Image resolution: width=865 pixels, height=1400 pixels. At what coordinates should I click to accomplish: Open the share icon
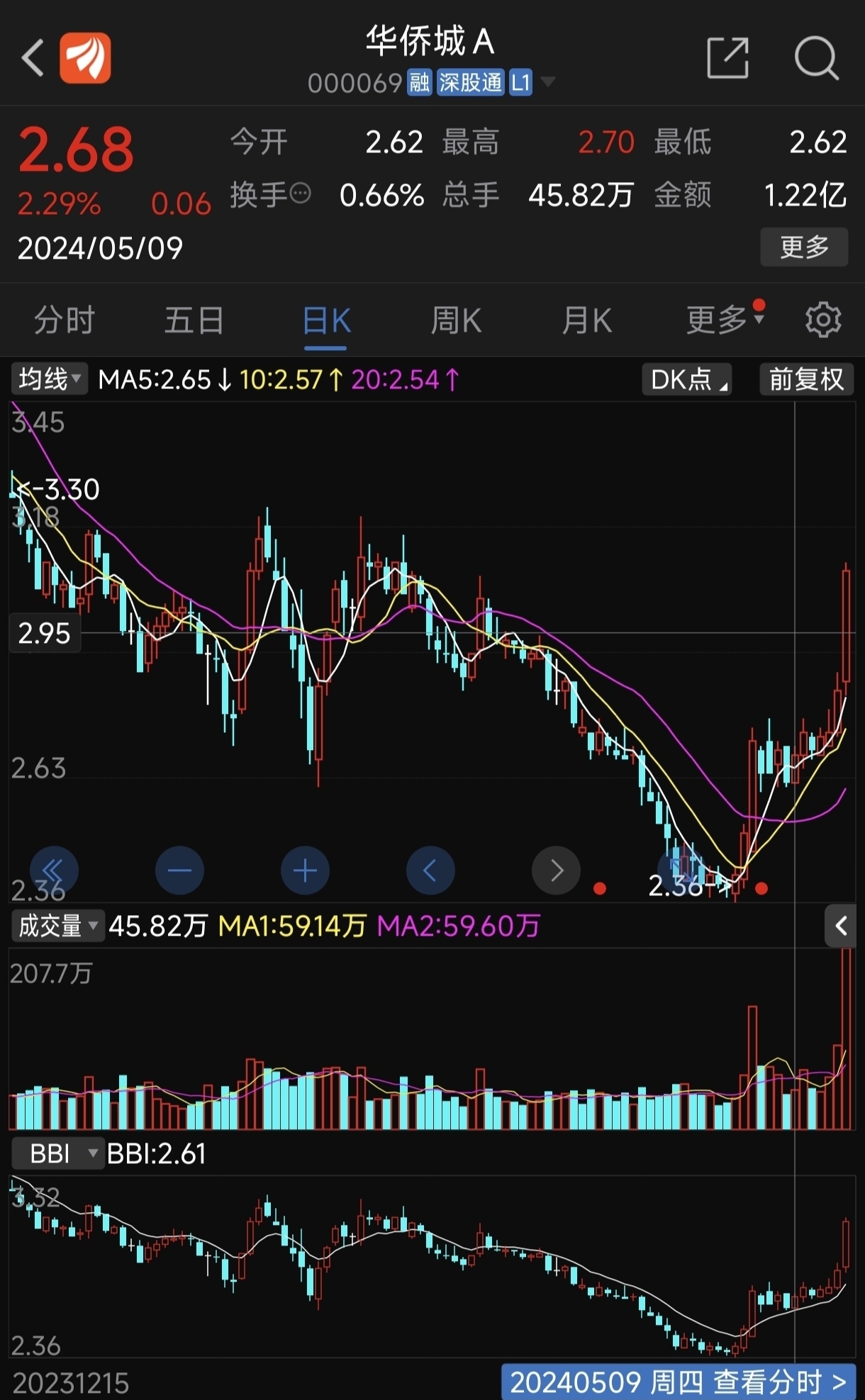coord(728,58)
